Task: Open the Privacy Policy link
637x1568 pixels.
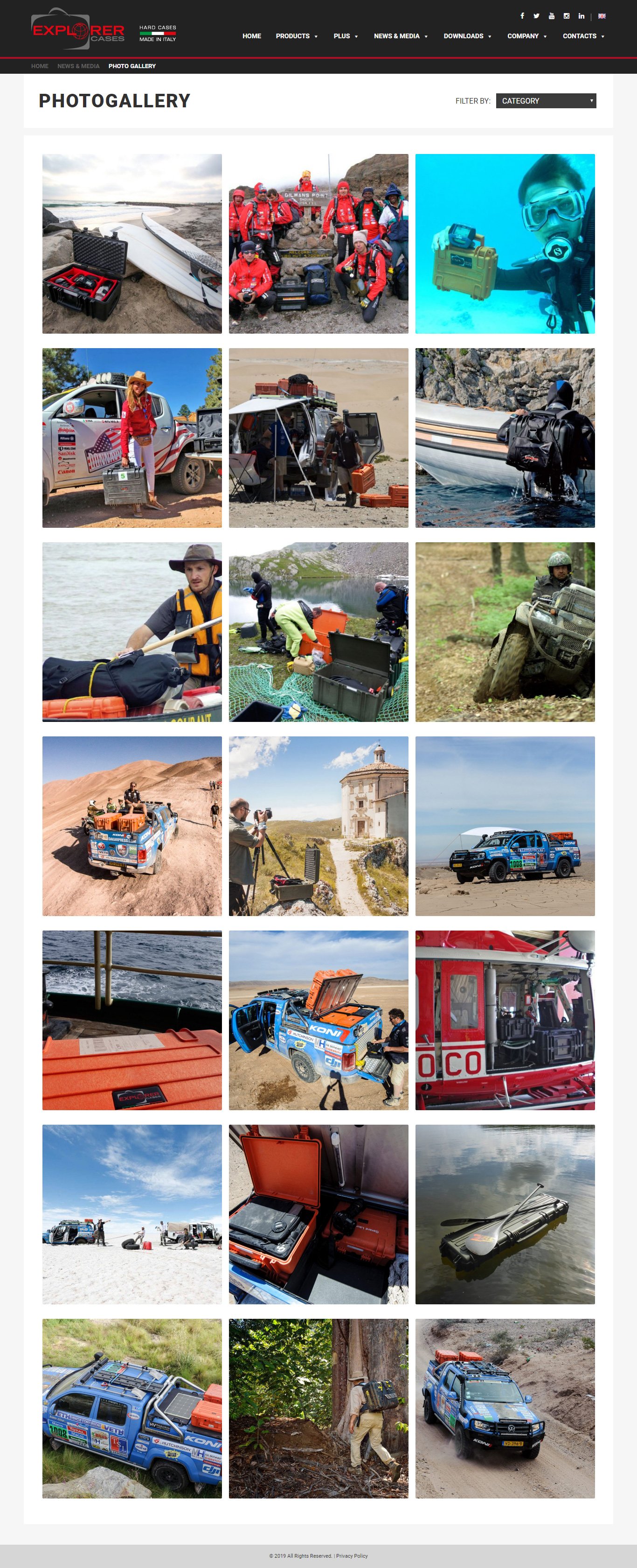Action: click(352, 1555)
